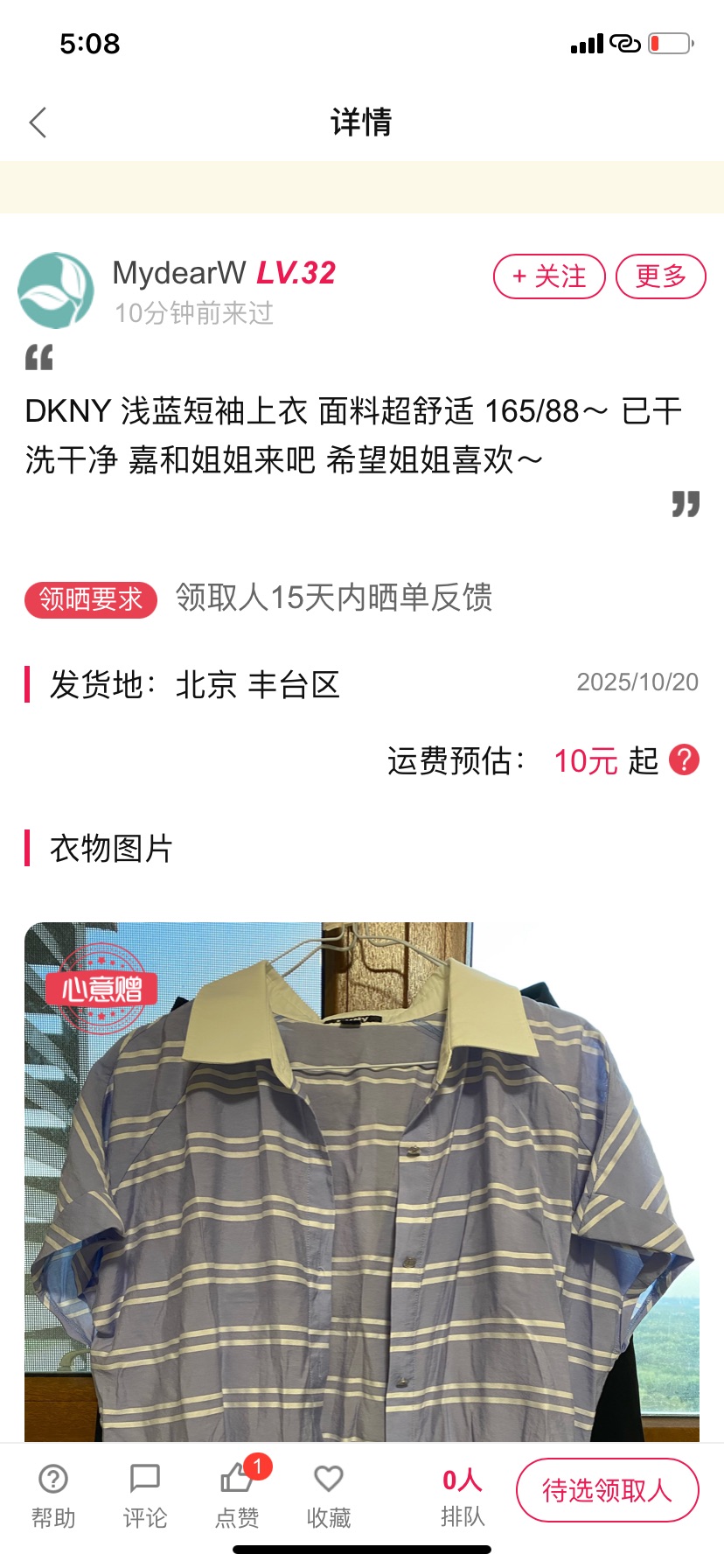This screenshot has height=1568, width=724.
Task: Open the 评论 comments
Action: coord(145,1496)
